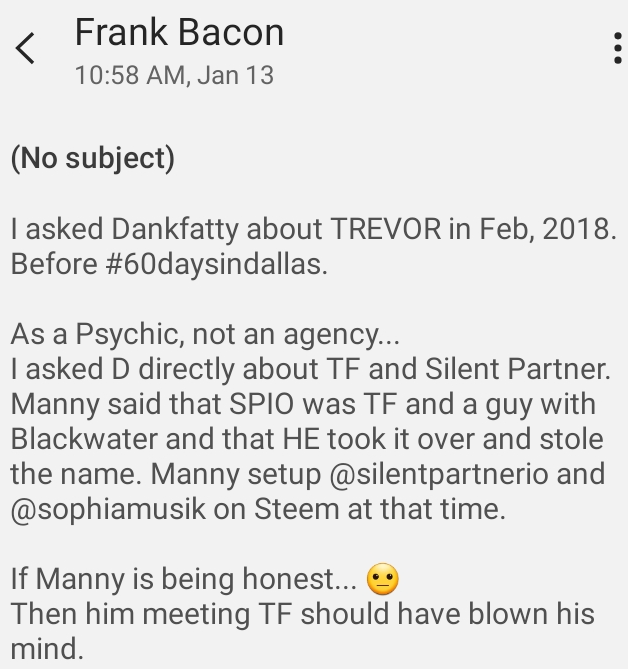628x669 pixels.
Task: Open the three-dot overflow menu
Action: tap(618, 48)
